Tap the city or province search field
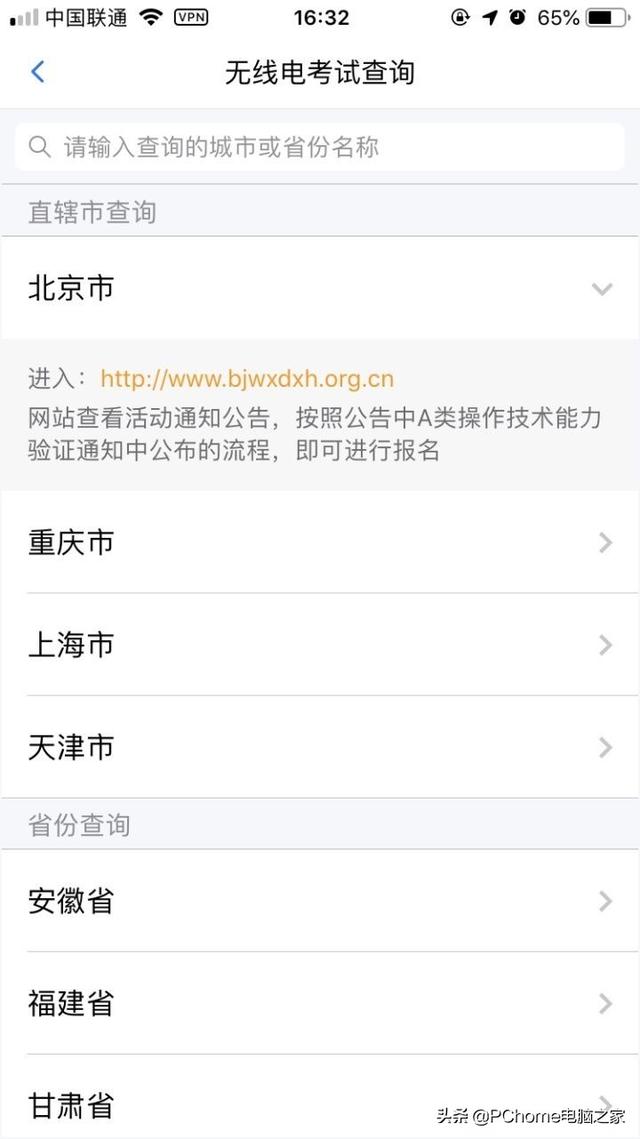This screenshot has height=1139, width=640. [320, 147]
